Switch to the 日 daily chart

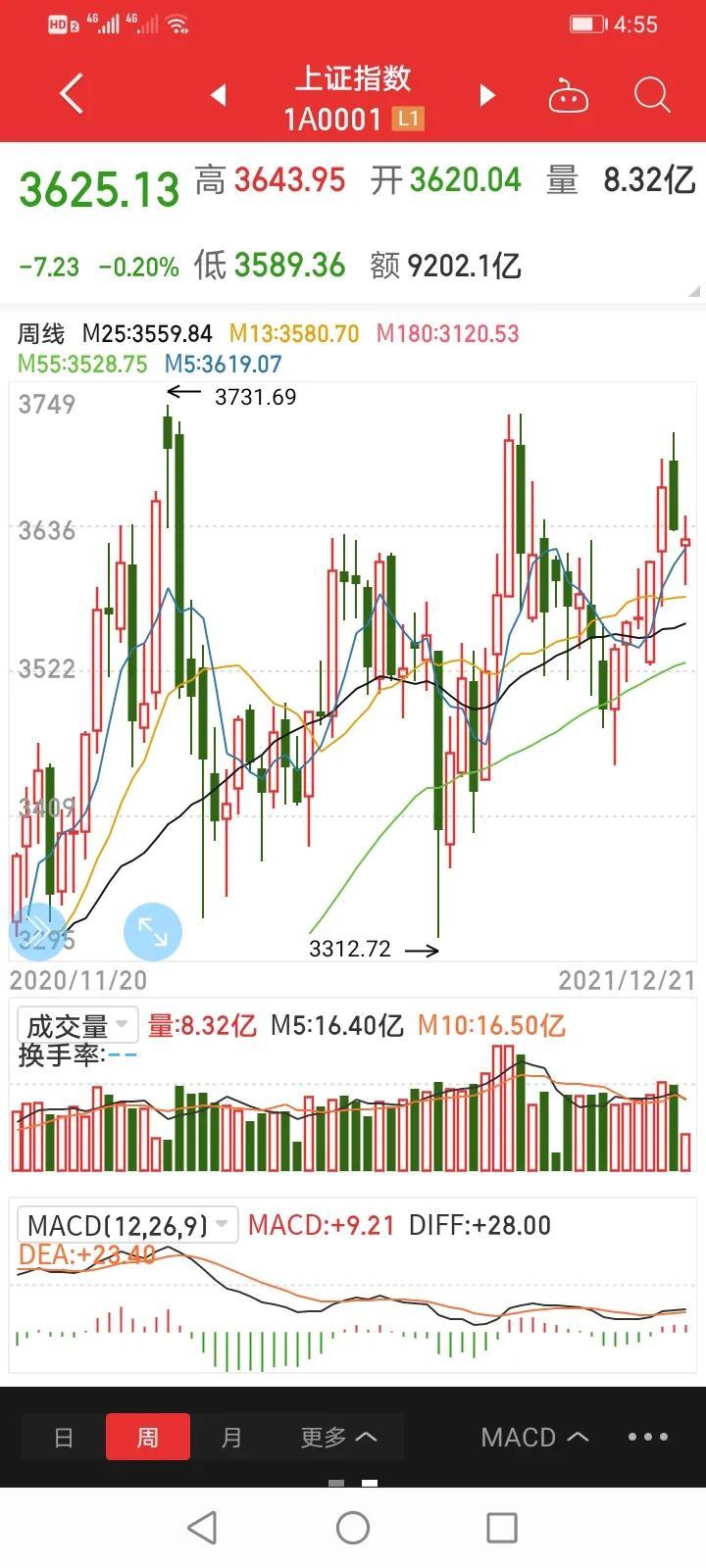pos(64,1438)
